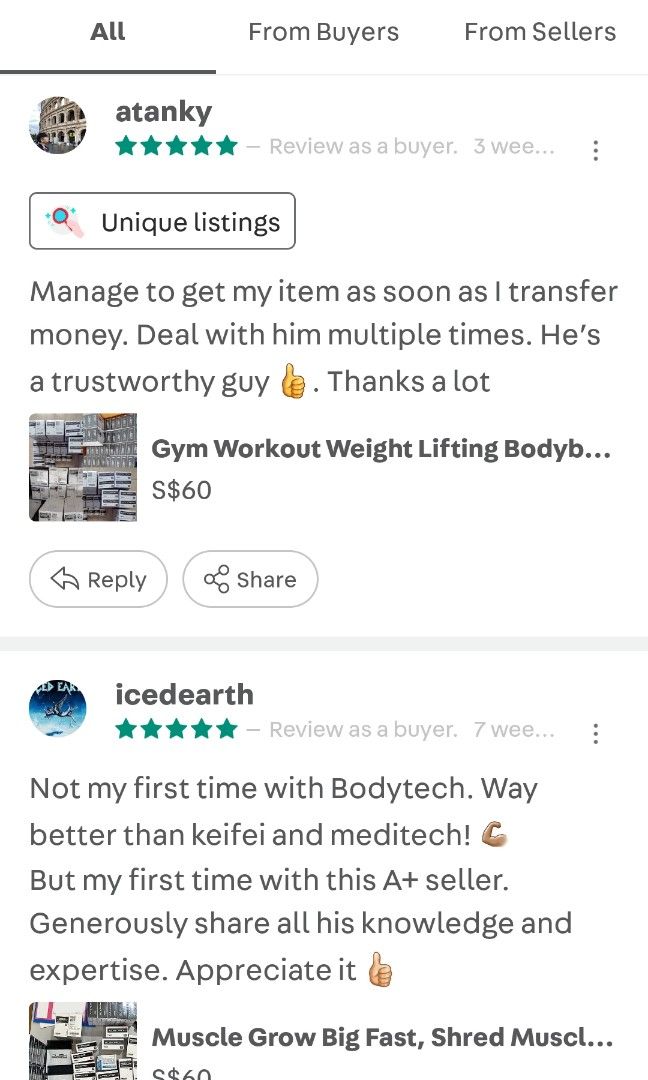Tap the Unique listings chip

point(162,221)
